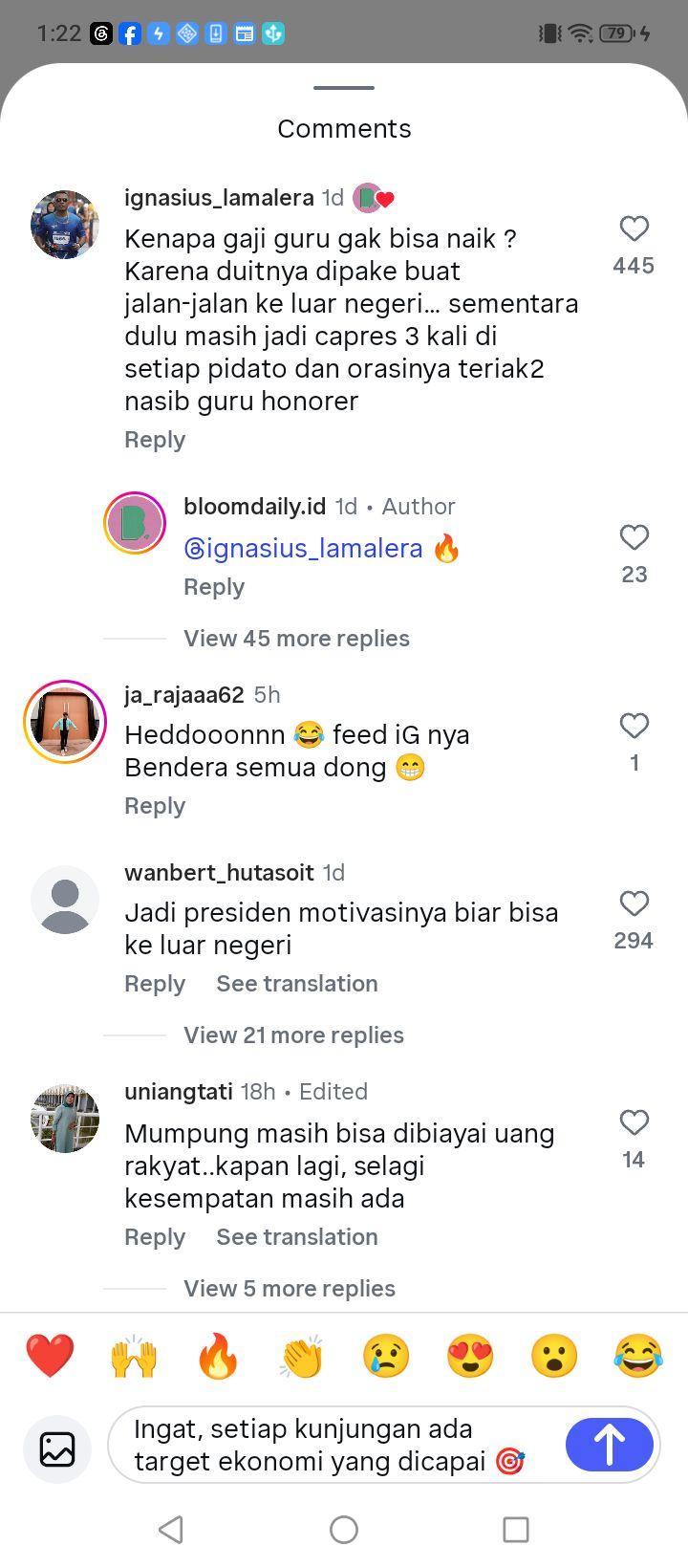Viewport: 688px width, 1568px height.
Task: Open the image attachment picker
Action: click(x=57, y=1448)
